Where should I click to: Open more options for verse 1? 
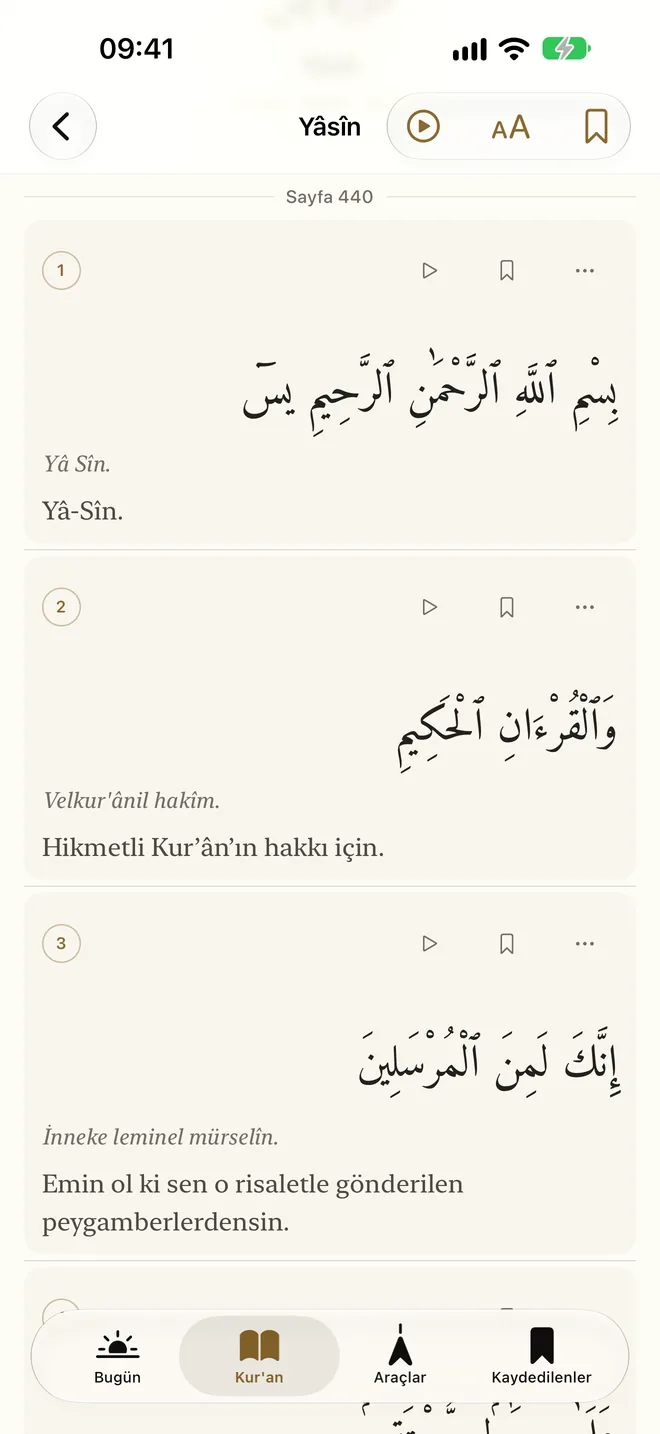[x=585, y=270]
